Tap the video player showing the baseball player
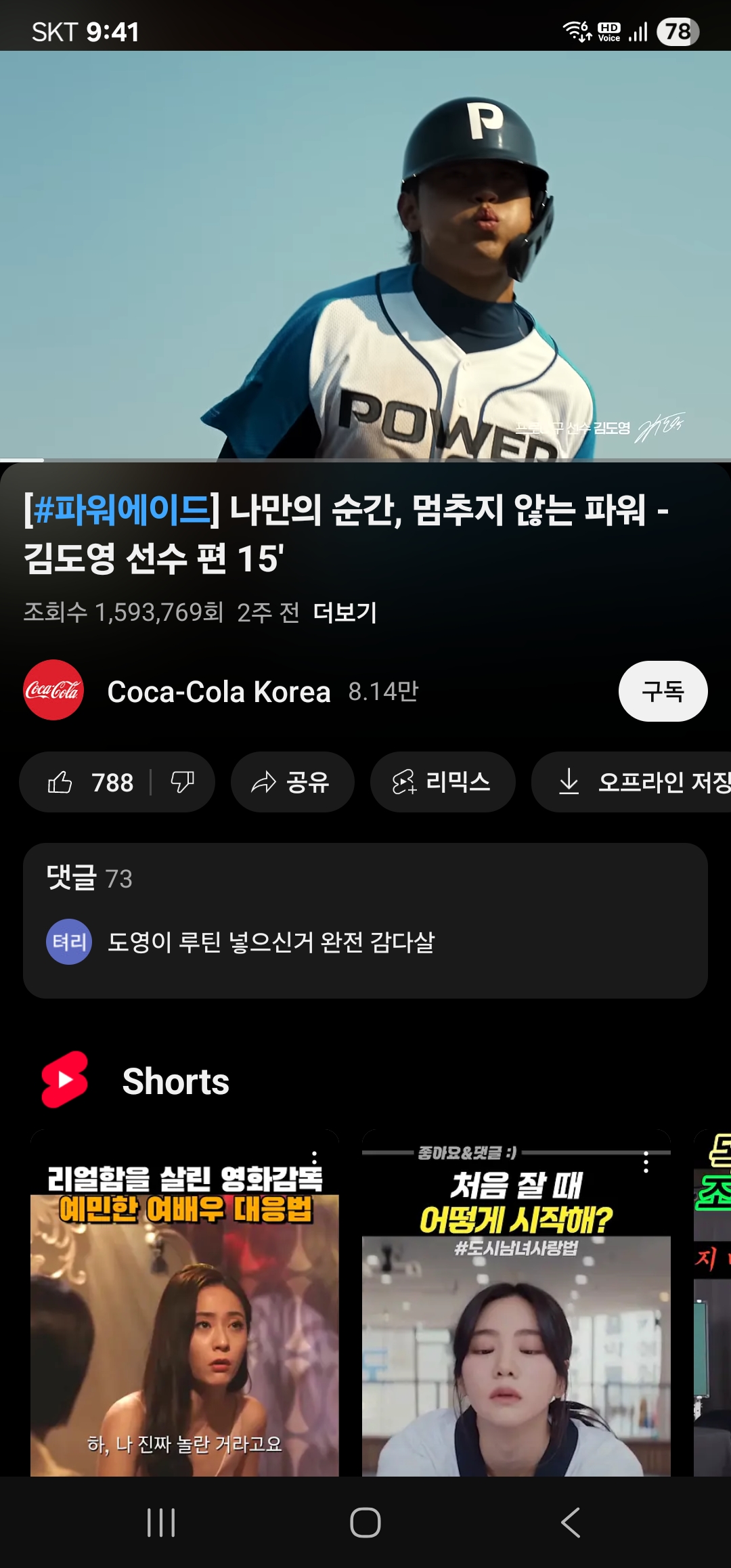 365,256
